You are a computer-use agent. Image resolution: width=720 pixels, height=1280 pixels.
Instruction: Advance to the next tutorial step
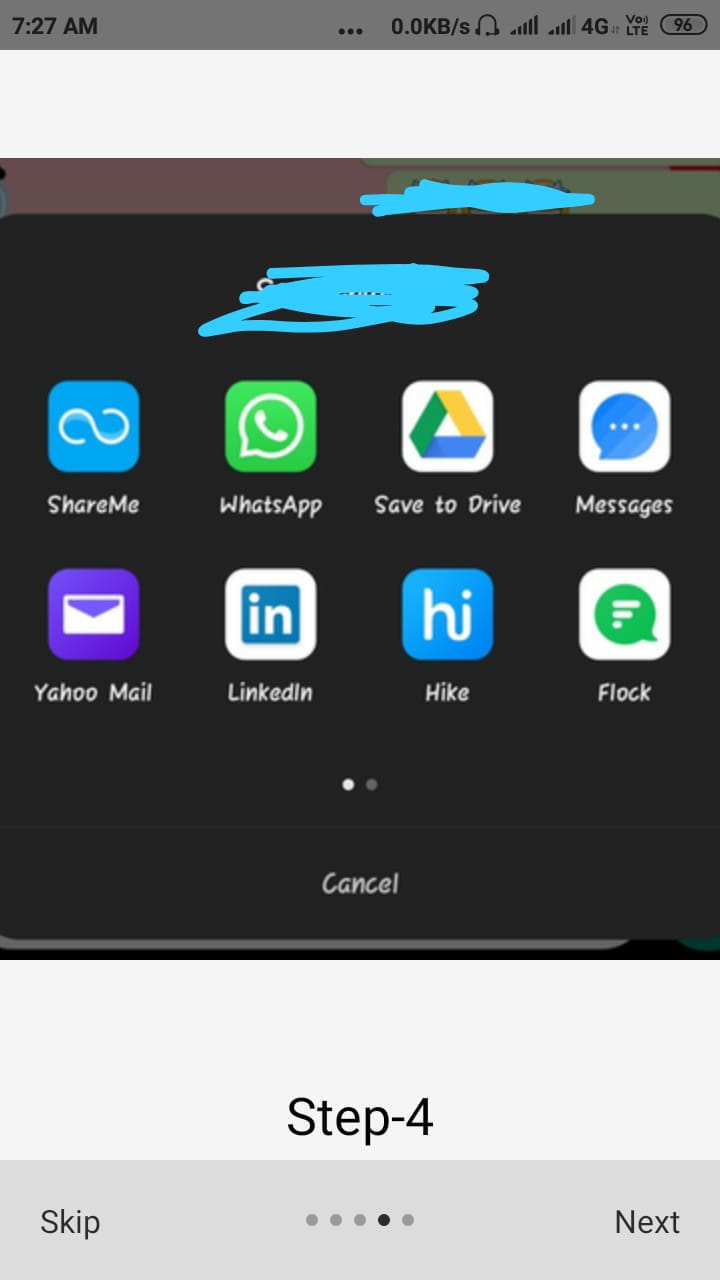[647, 1221]
